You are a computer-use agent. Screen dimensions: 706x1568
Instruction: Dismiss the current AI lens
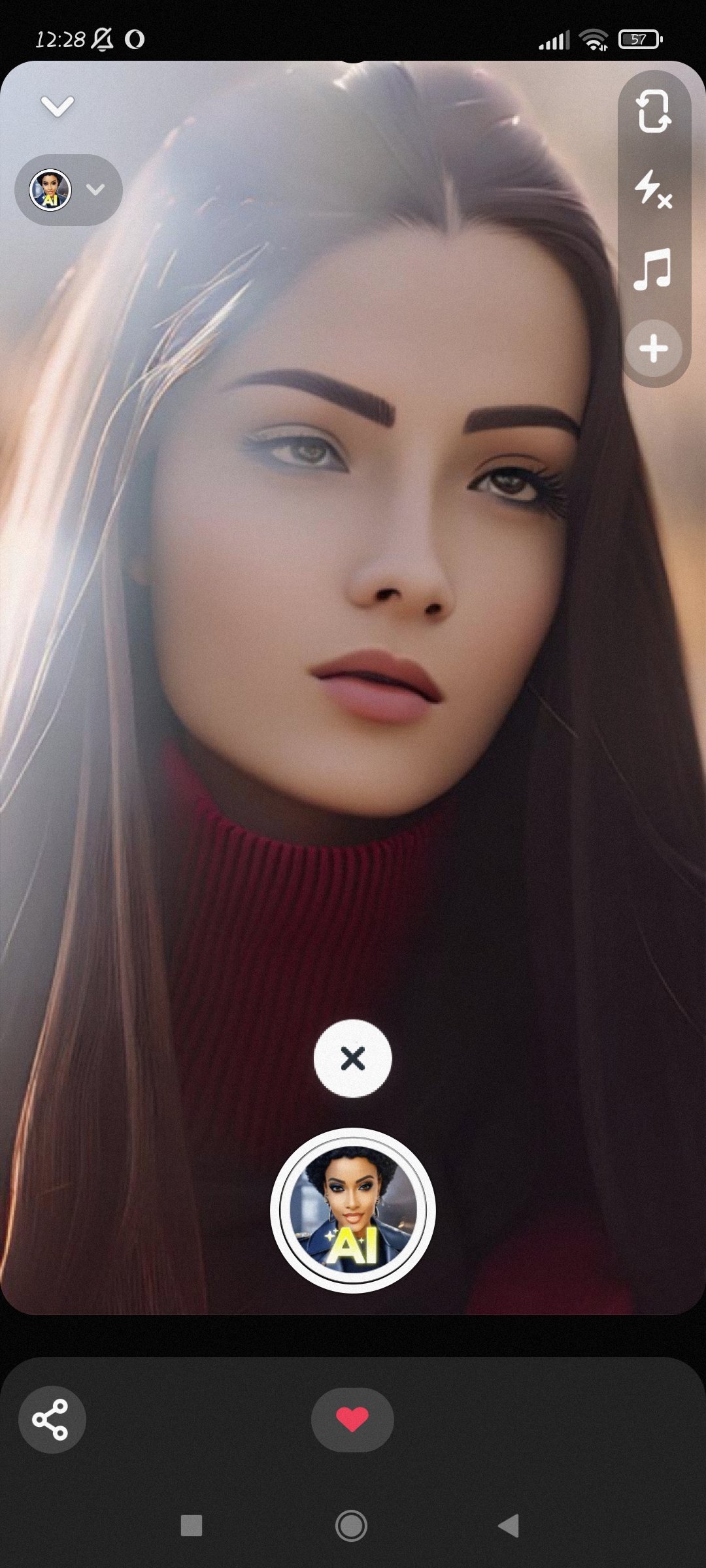pos(353,1058)
